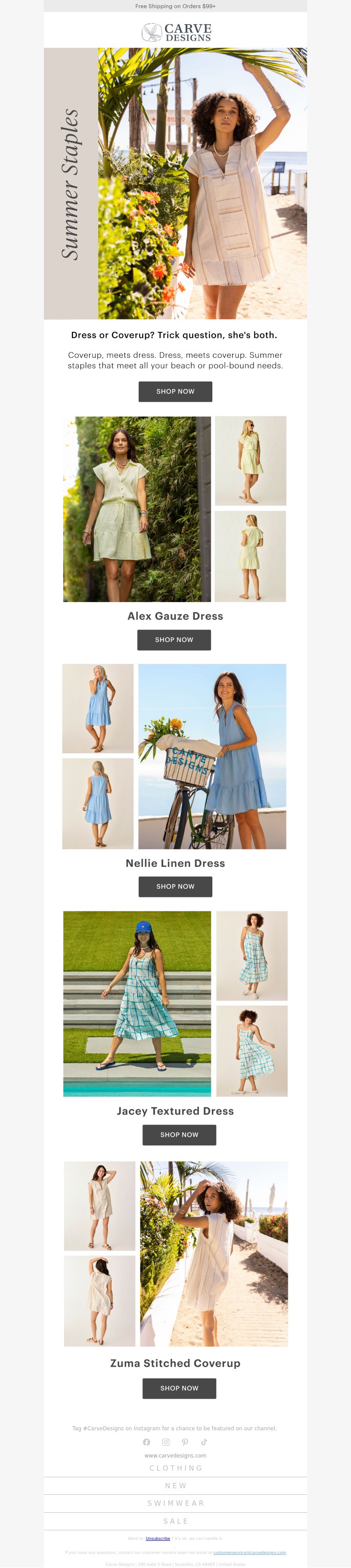351x1568 pixels.
Task: Email customerservice@carvedesigns.com
Action: [249, 1552]
